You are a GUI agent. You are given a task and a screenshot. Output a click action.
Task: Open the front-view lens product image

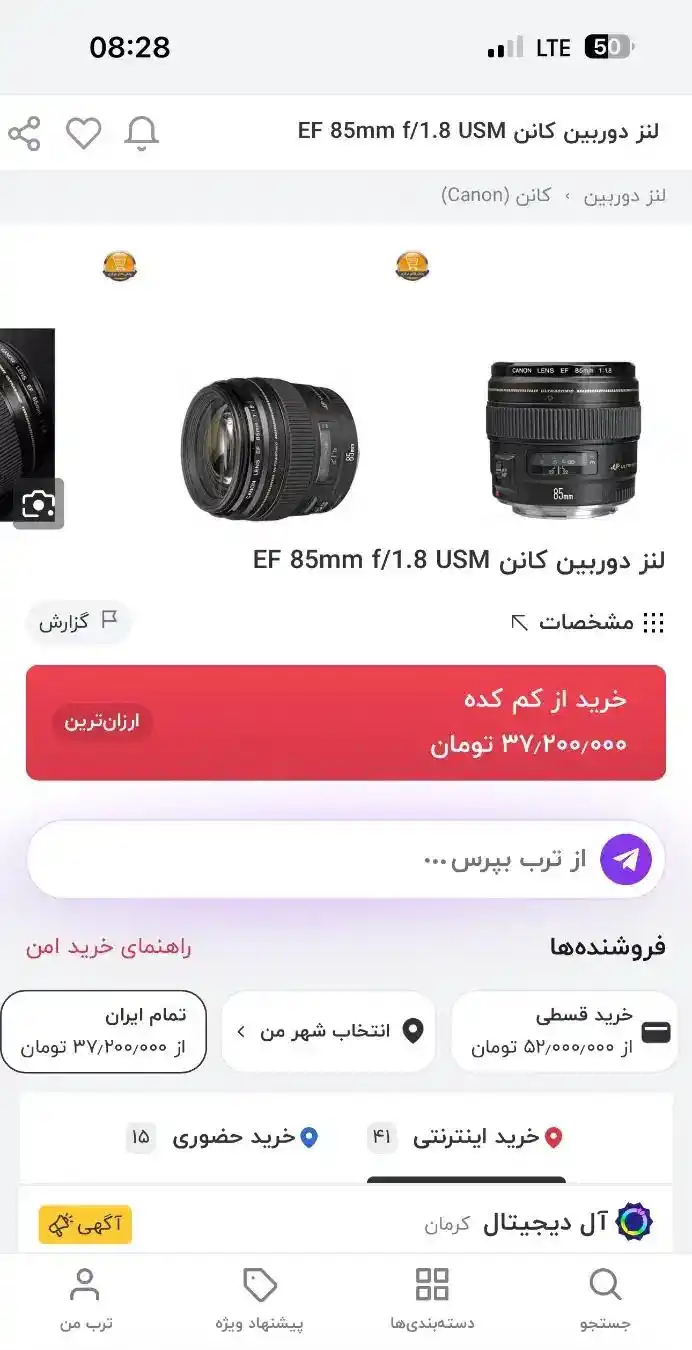(562, 432)
